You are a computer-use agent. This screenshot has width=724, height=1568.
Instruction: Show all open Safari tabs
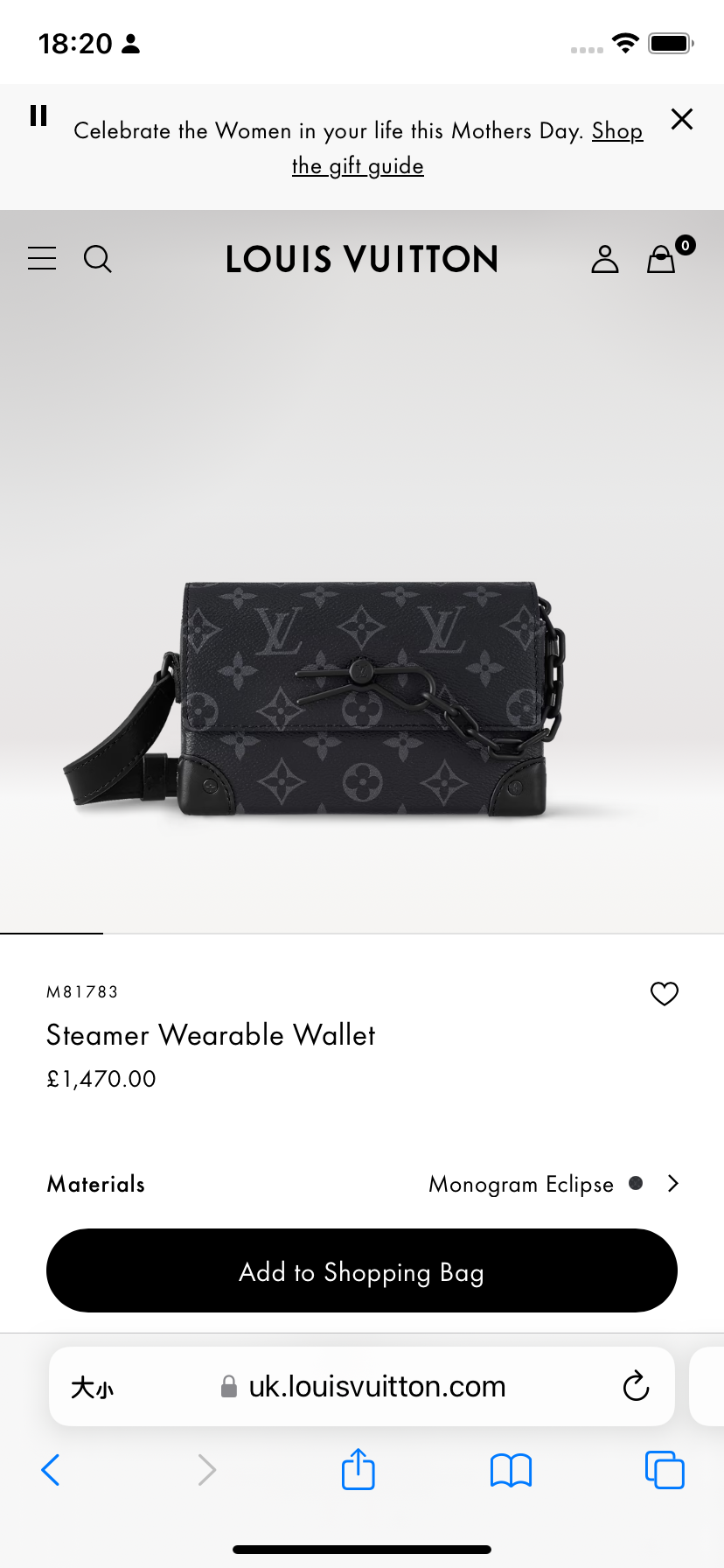click(x=665, y=1470)
